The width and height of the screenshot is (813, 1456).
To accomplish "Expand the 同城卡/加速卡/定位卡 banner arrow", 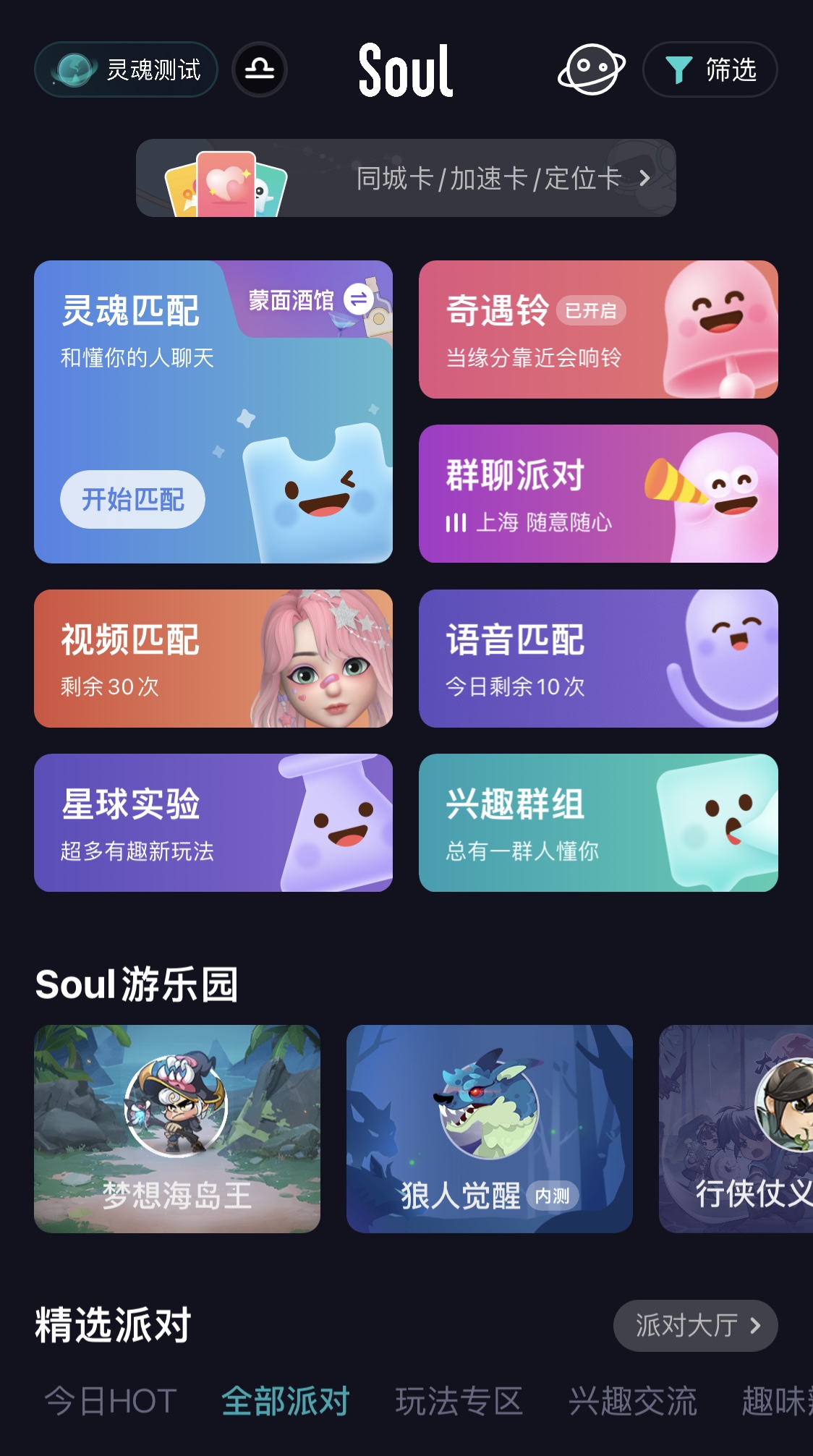I will pos(643,179).
